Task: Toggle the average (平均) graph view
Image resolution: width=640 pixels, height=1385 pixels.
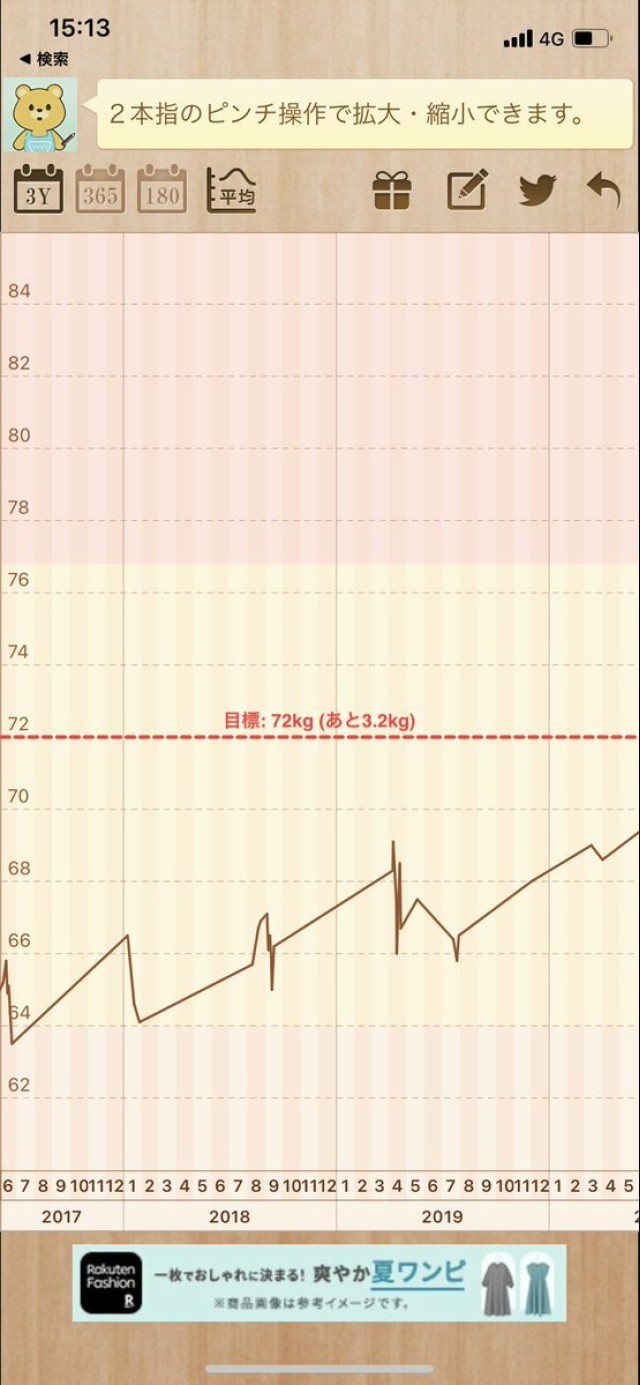Action: 231,189
